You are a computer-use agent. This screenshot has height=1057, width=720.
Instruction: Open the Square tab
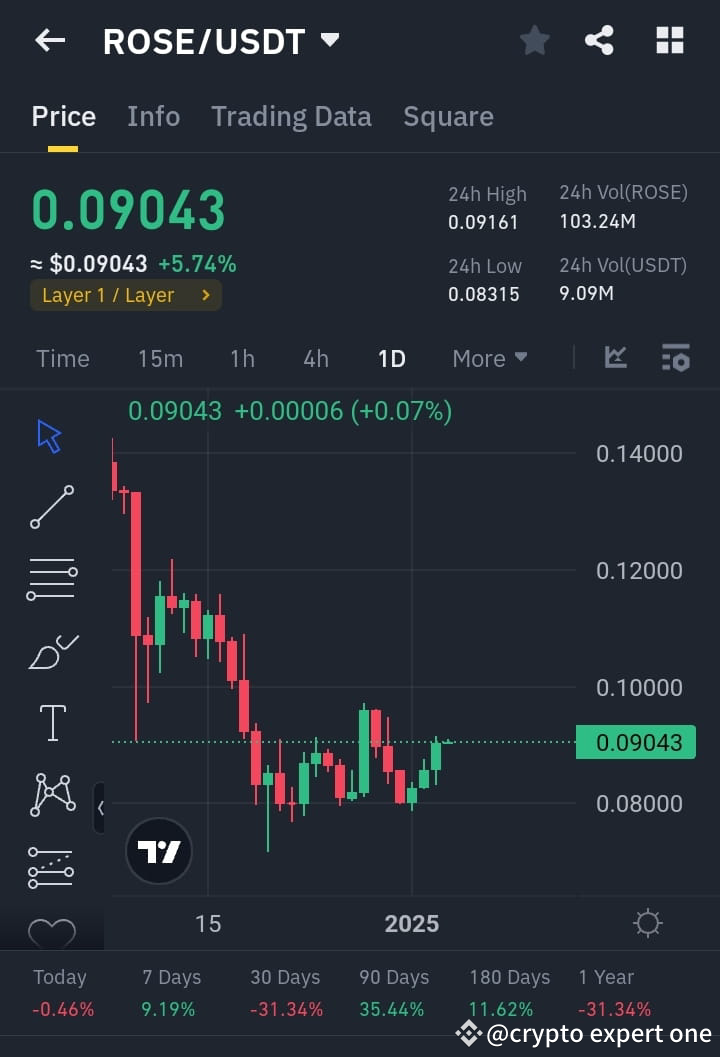tap(448, 116)
